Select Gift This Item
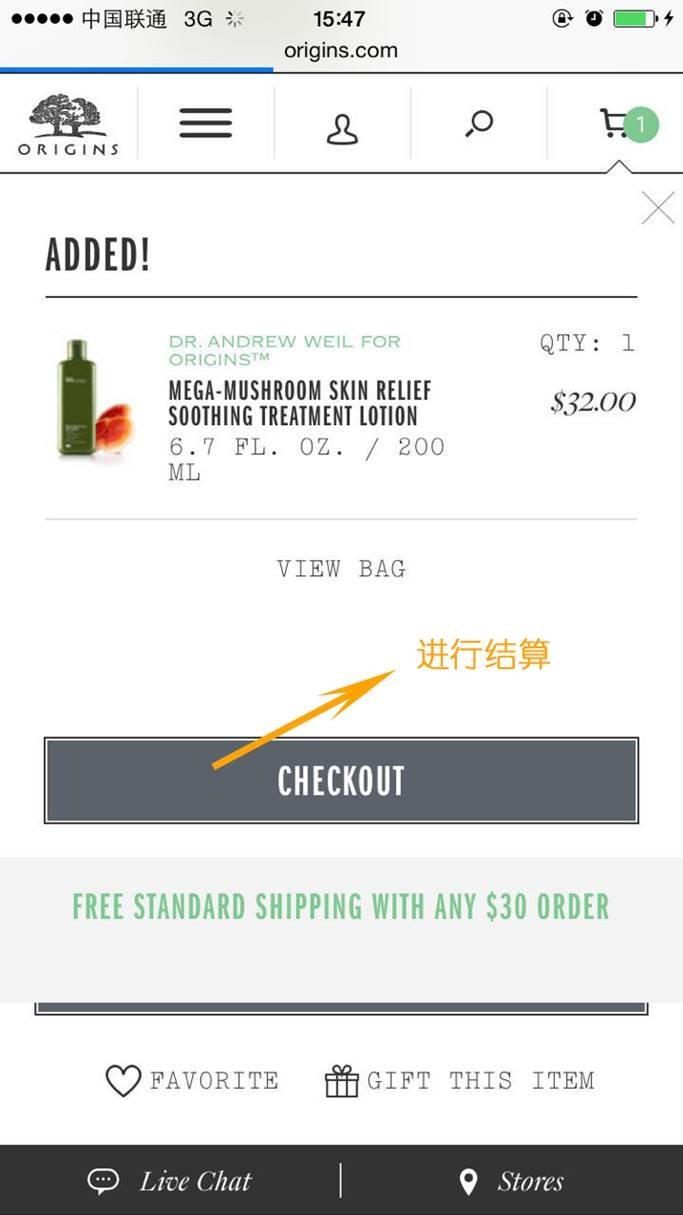This screenshot has height=1215, width=683. click(459, 1081)
